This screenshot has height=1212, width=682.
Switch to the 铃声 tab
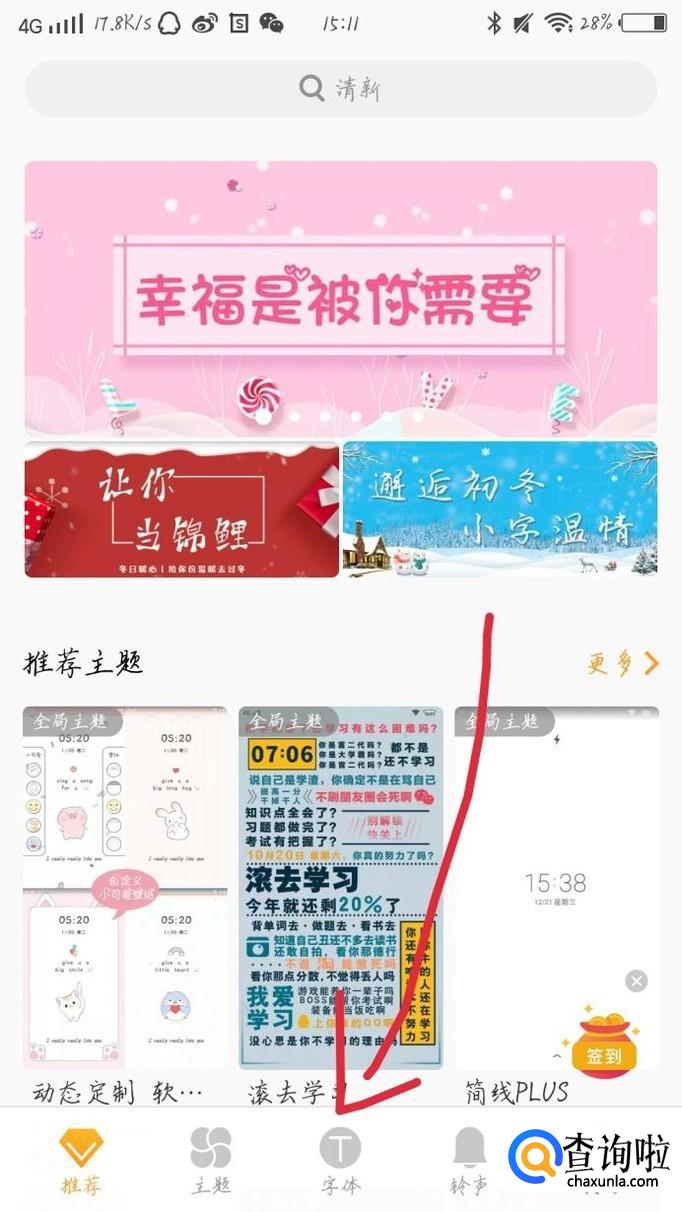click(x=469, y=1160)
